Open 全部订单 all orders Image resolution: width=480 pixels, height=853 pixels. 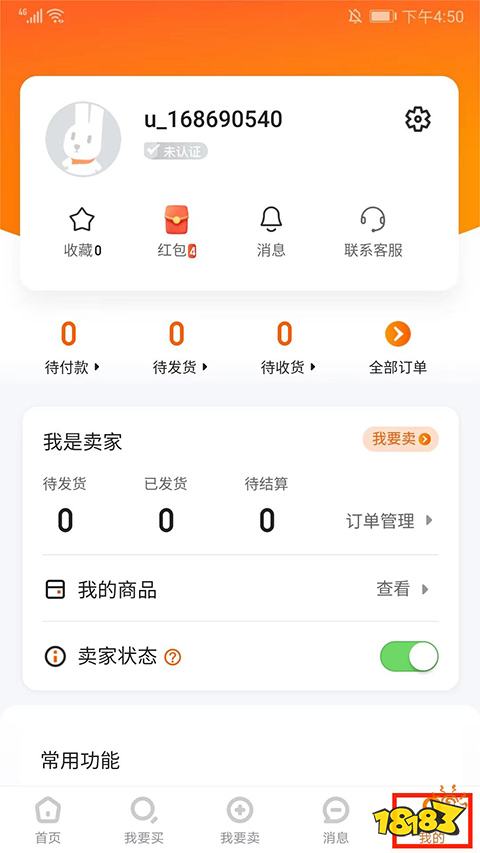pos(398,348)
